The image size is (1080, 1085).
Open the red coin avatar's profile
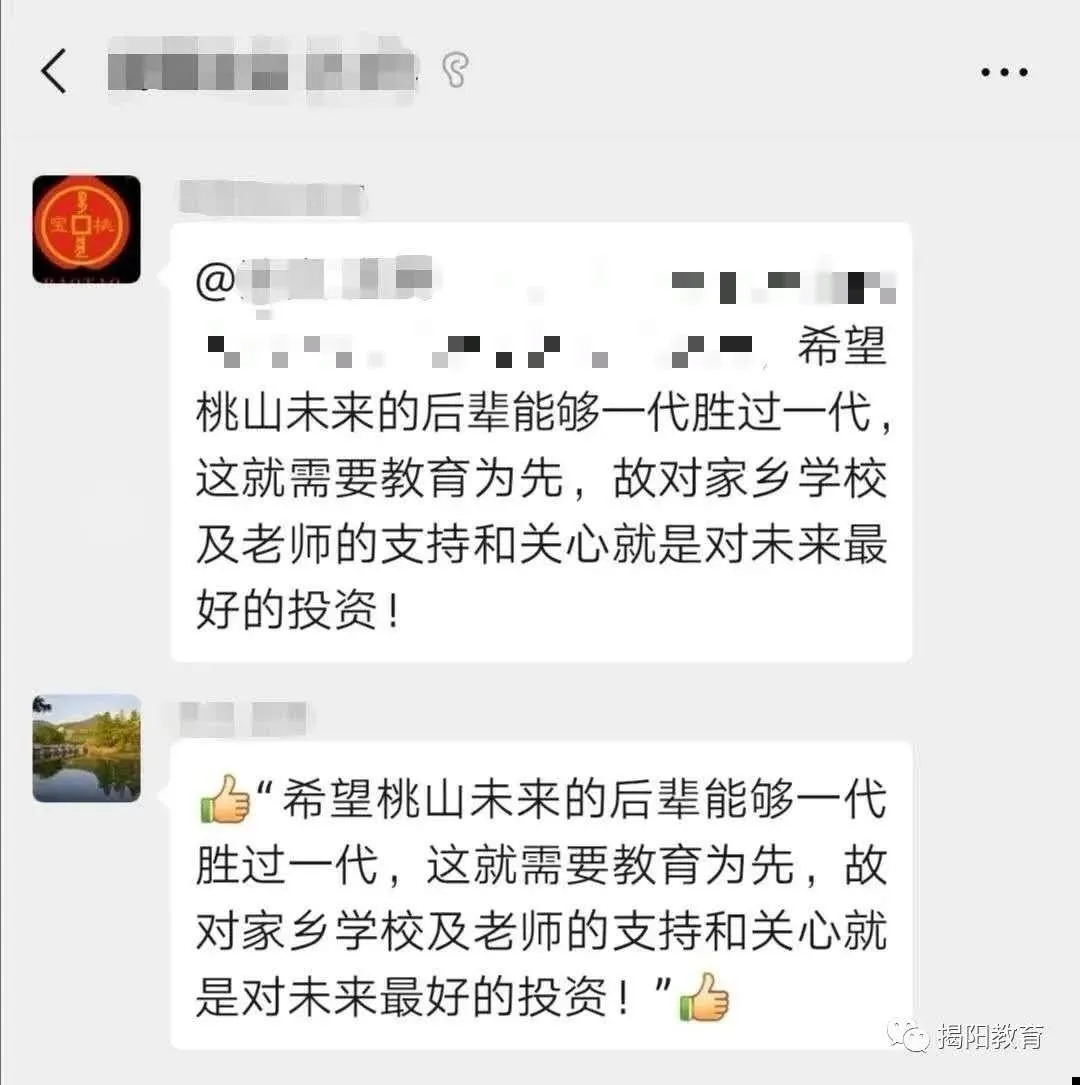(x=86, y=229)
